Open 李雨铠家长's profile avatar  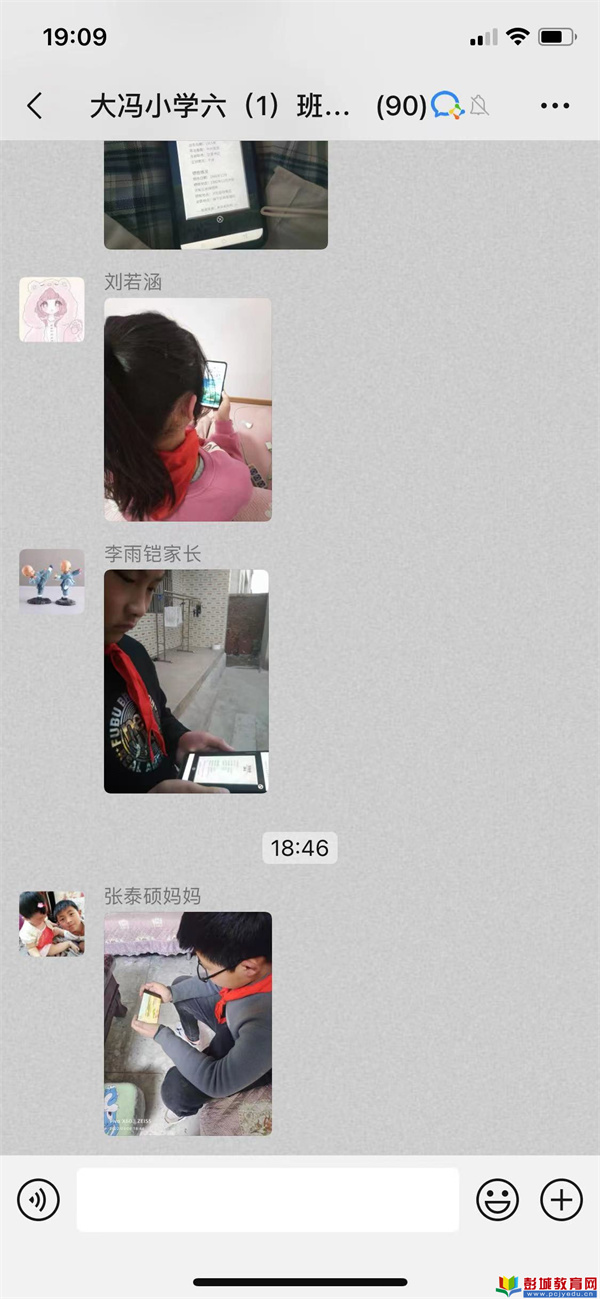[x=52, y=581]
